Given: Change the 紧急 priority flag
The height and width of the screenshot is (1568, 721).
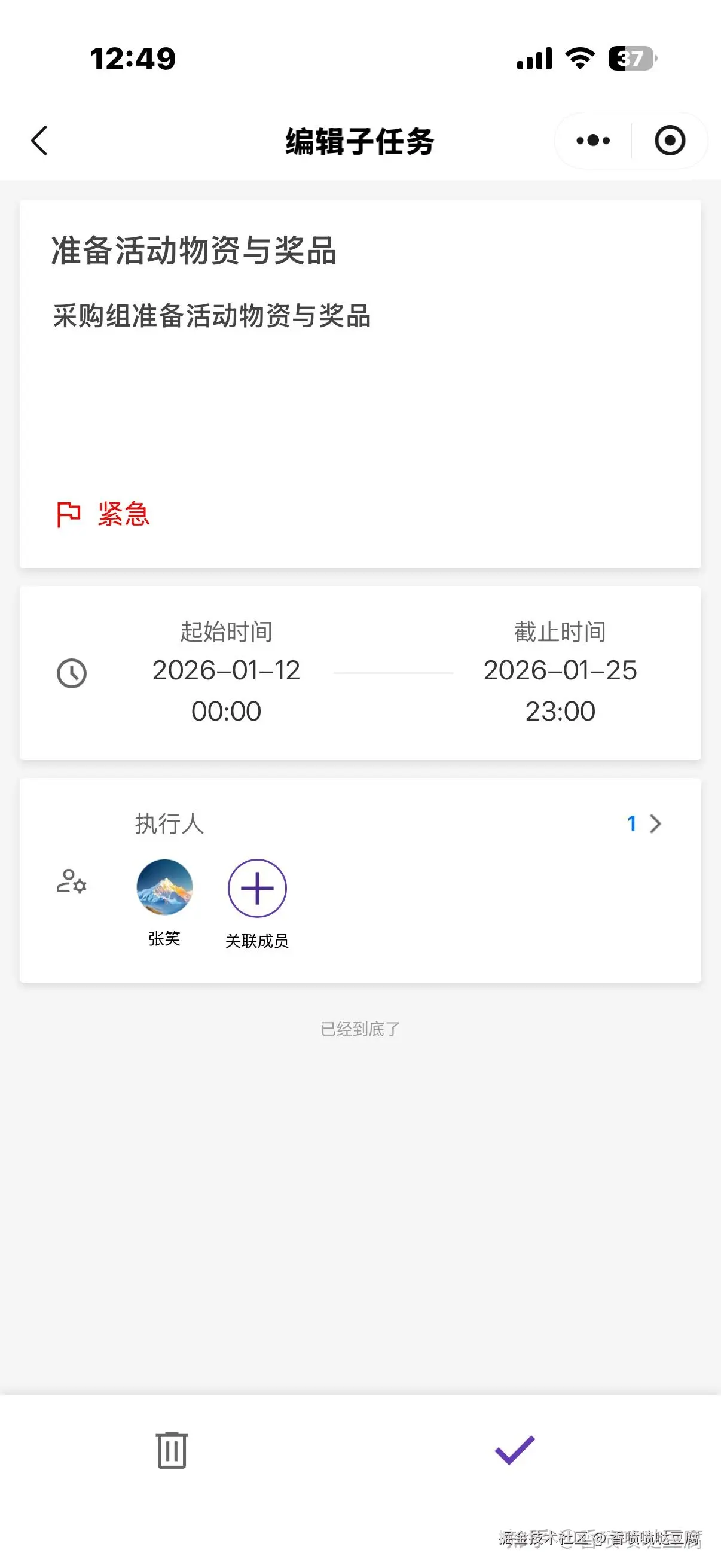Looking at the screenshot, I should [x=103, y=514].
